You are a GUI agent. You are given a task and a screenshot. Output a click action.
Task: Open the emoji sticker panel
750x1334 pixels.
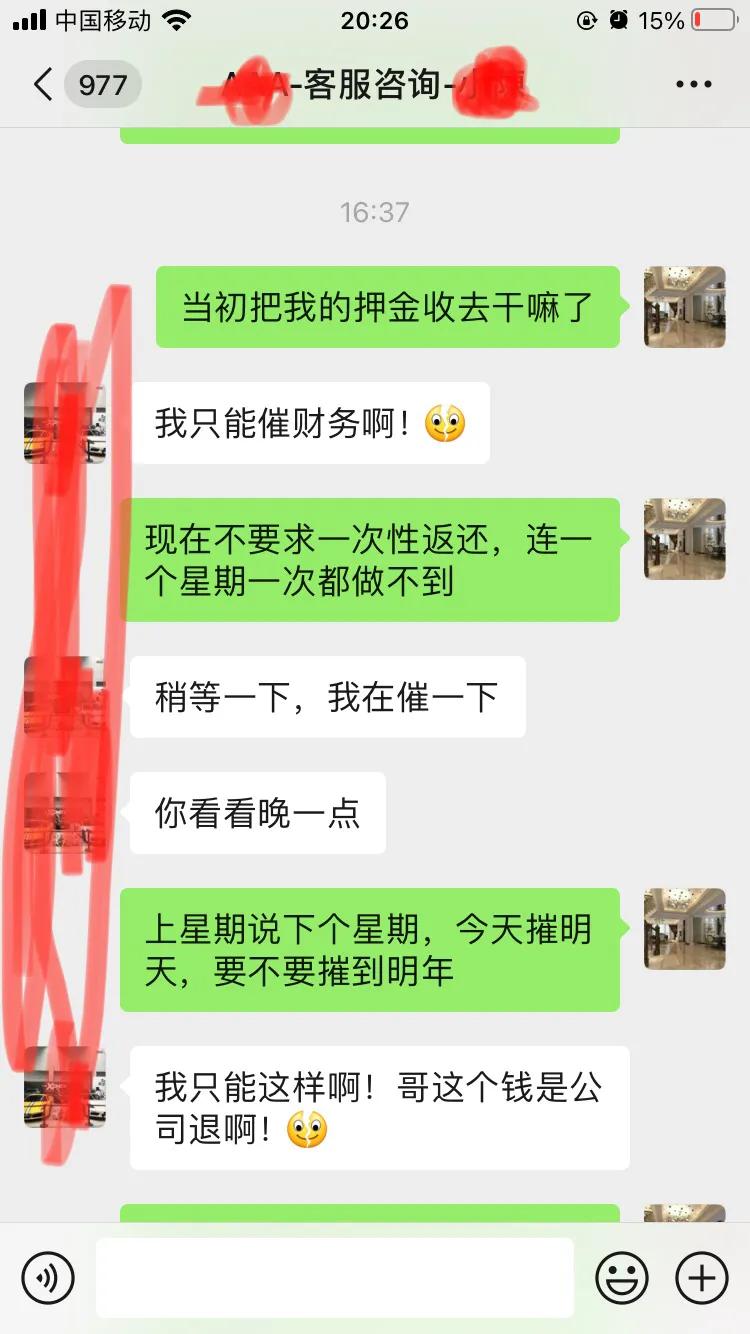coord(622,1277)
